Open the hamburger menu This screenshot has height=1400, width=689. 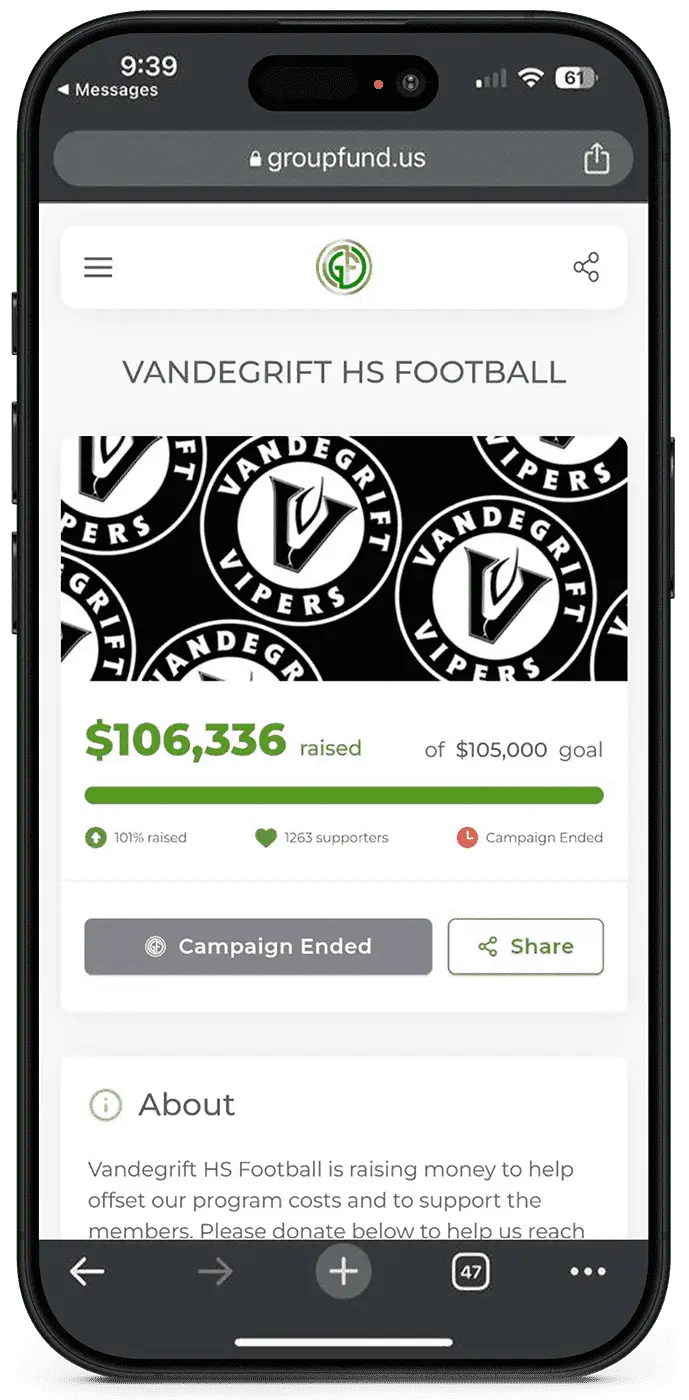[98, 268]
